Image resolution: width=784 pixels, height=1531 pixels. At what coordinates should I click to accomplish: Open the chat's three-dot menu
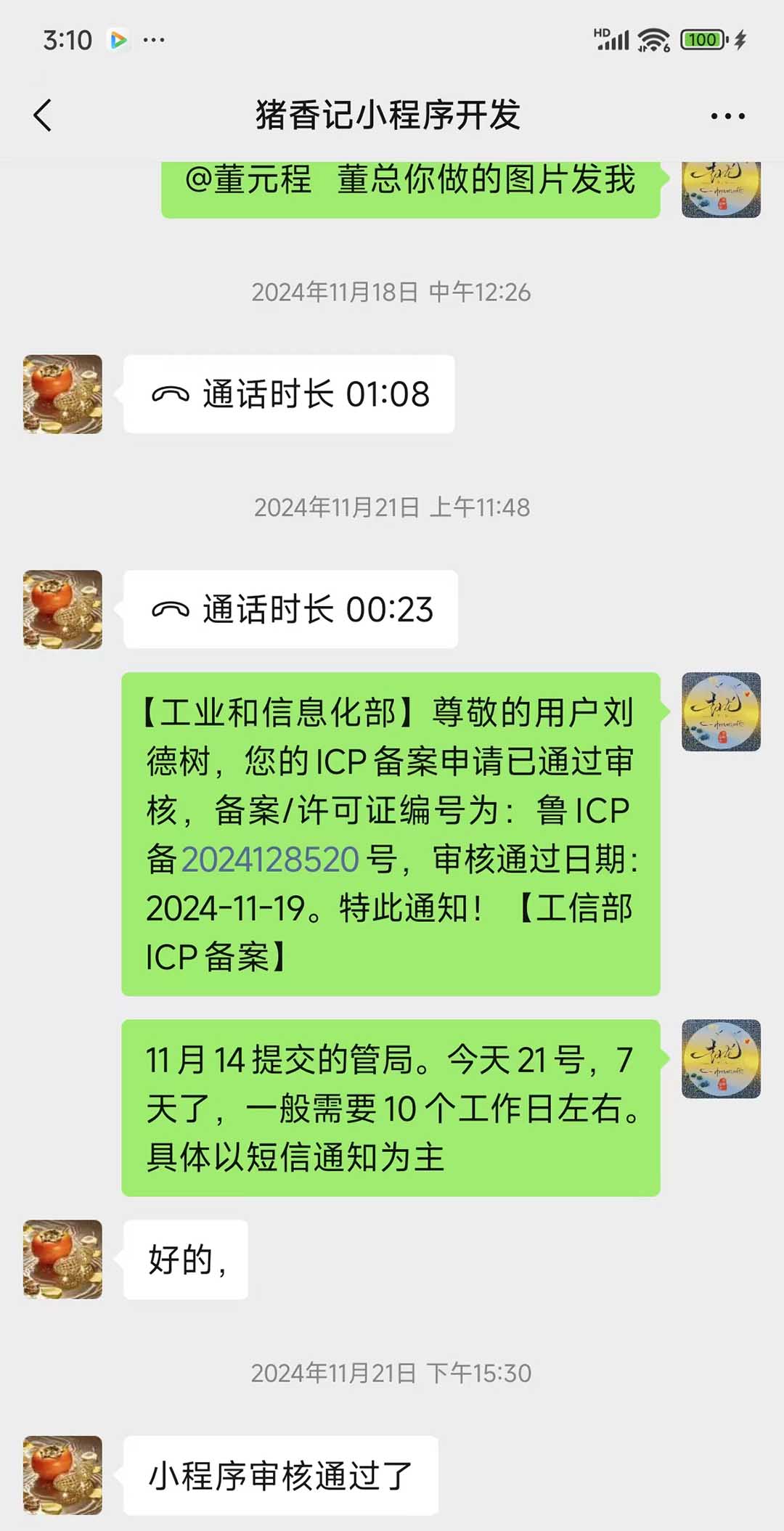pyautogui.click(x=727, y=116)
